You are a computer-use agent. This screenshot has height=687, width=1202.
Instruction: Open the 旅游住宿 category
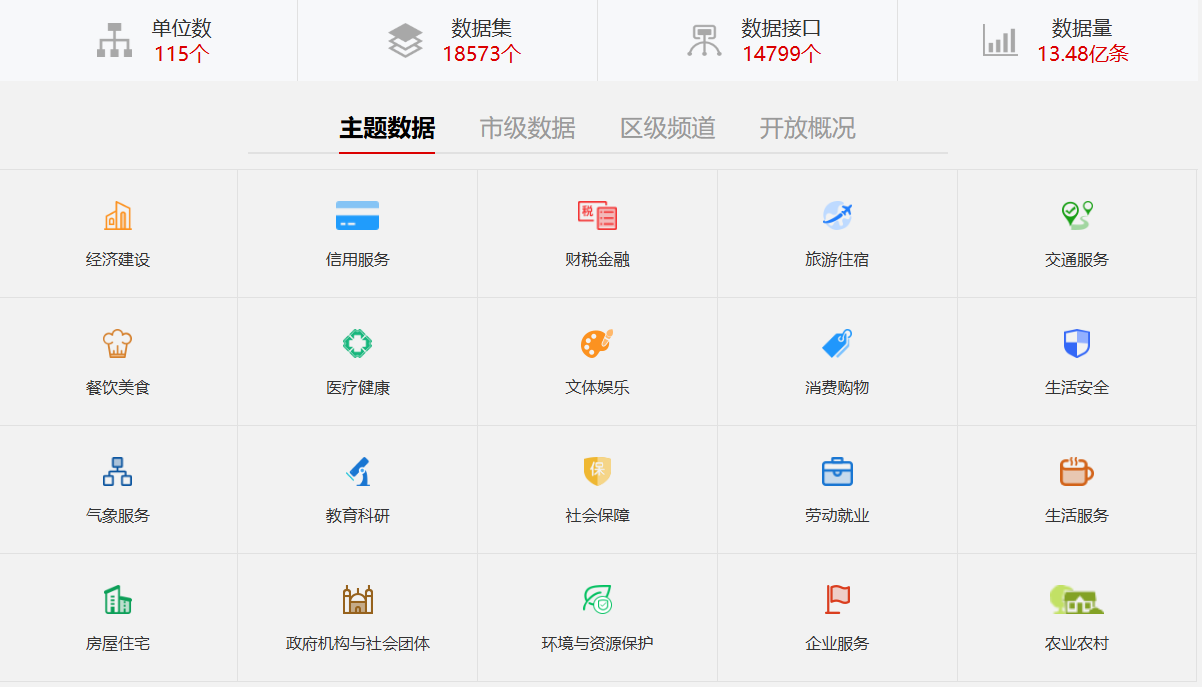coord(837,233)
